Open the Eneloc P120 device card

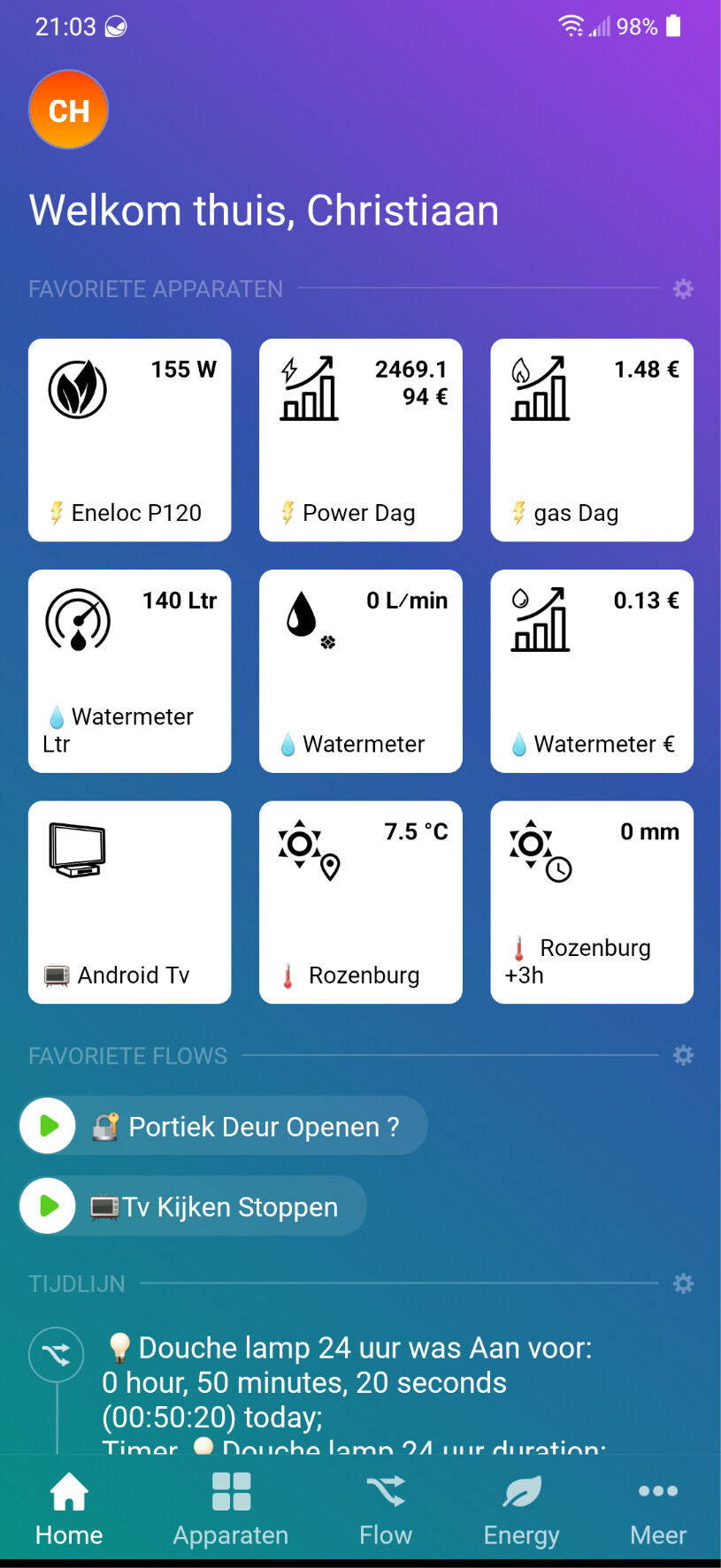130,440
